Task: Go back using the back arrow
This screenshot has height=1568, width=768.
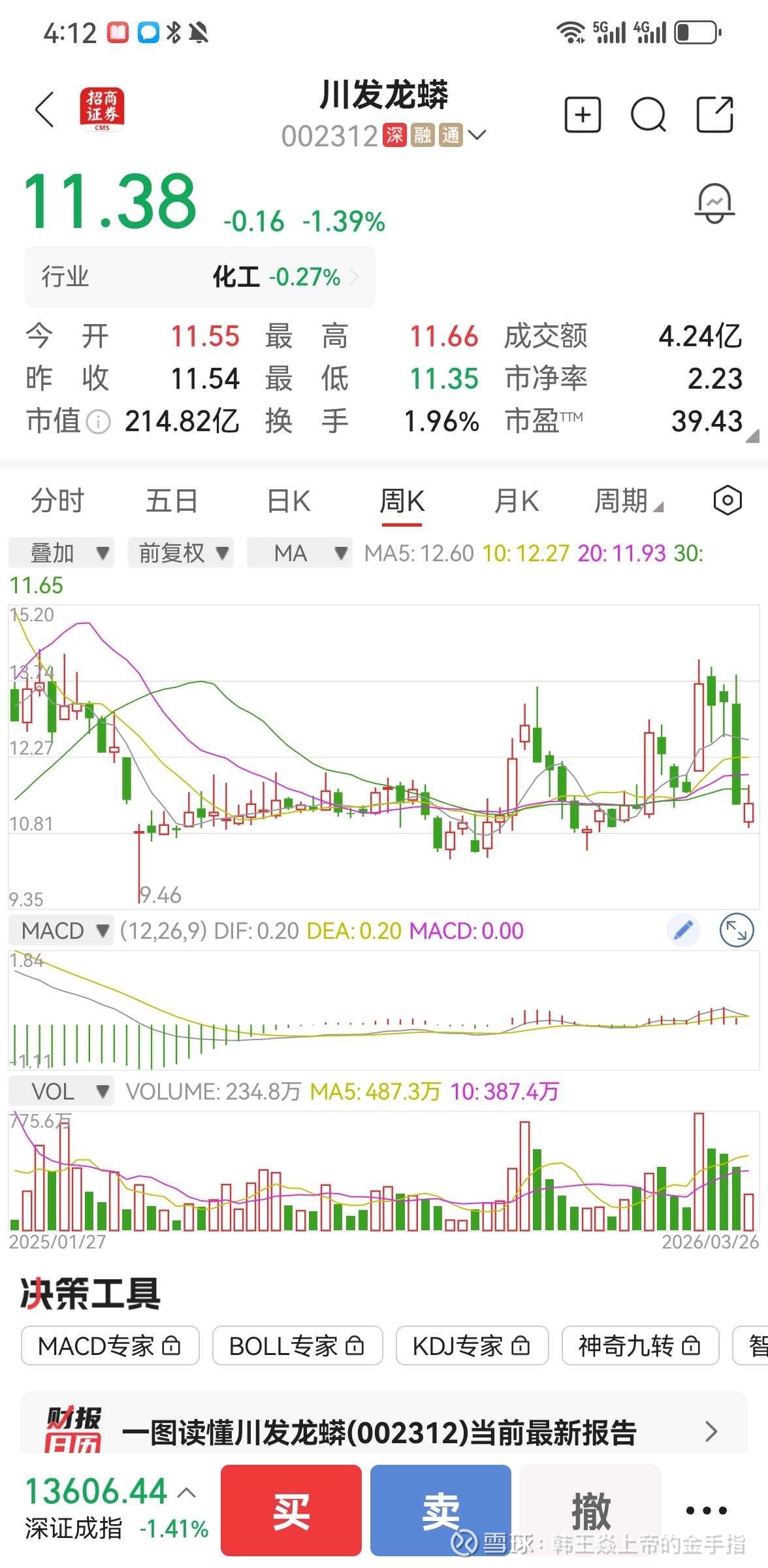Action: pyautogui.click(x=44, y=109)
